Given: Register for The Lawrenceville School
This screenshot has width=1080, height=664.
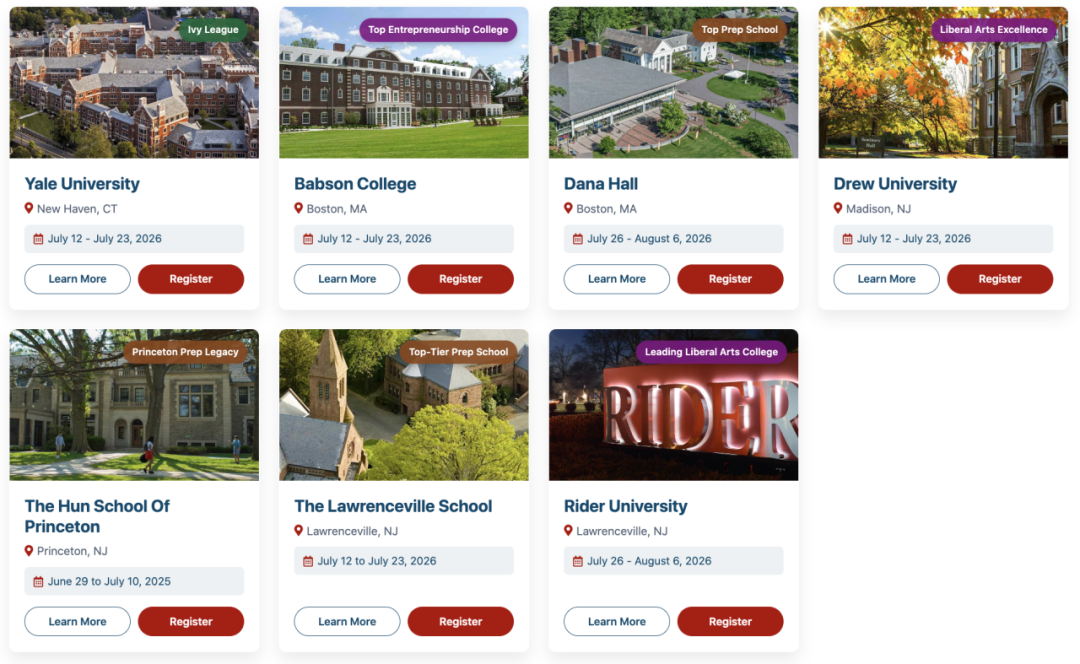Looking at the screenshot, I should [x=461, y=621].
